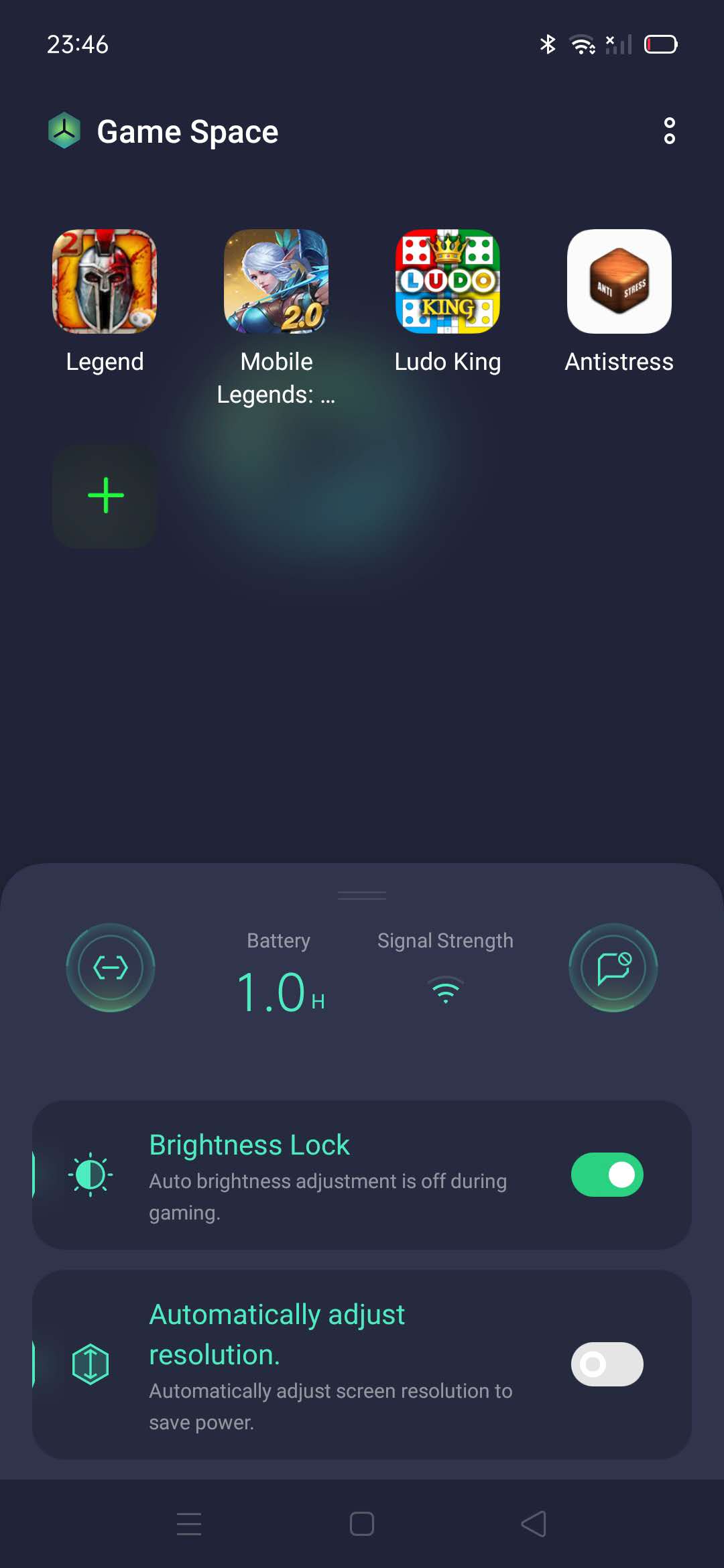Go back using the navigation bar
Screen dimensions: 724x1568
pos(534,1524)
